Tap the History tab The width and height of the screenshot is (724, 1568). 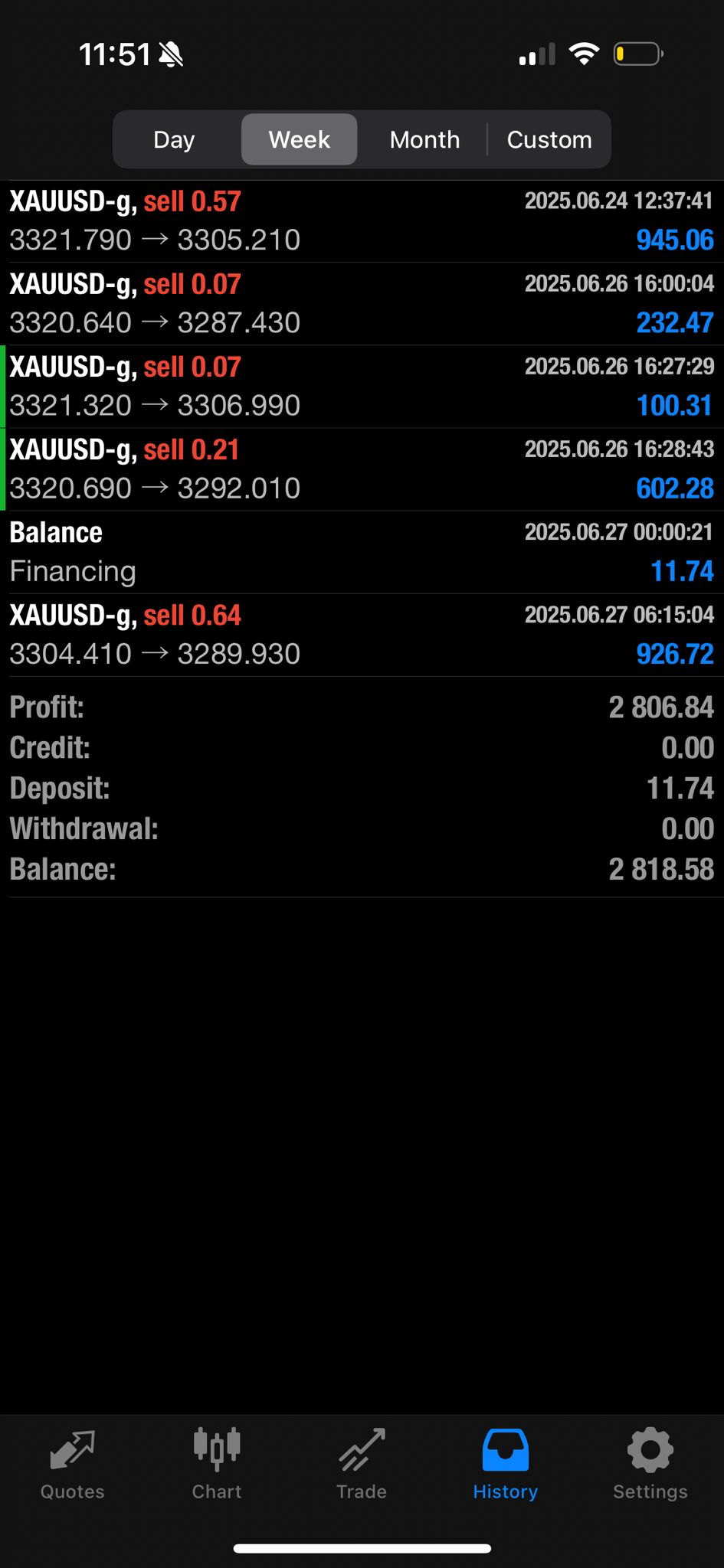506,1464
